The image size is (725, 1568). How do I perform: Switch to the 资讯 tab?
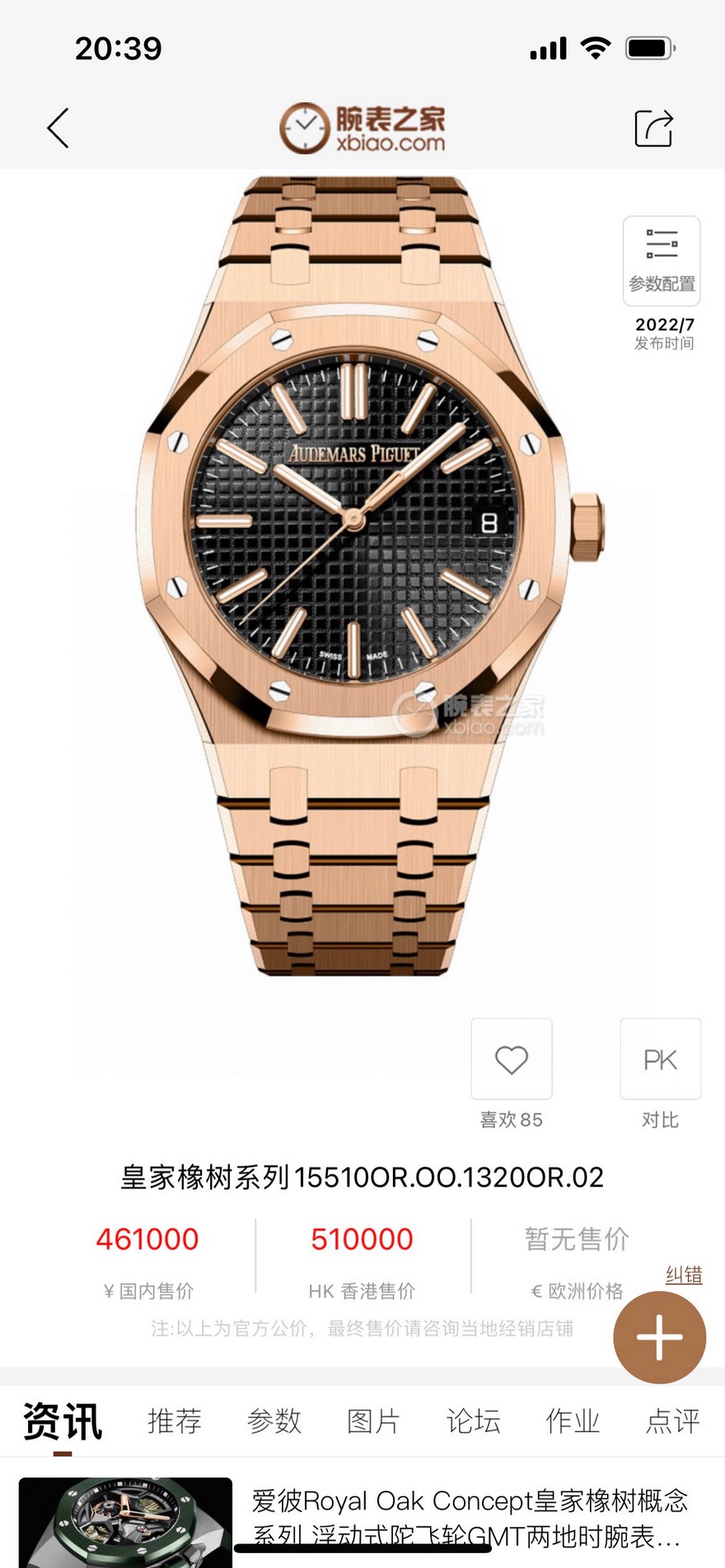tap(63, 1422)
